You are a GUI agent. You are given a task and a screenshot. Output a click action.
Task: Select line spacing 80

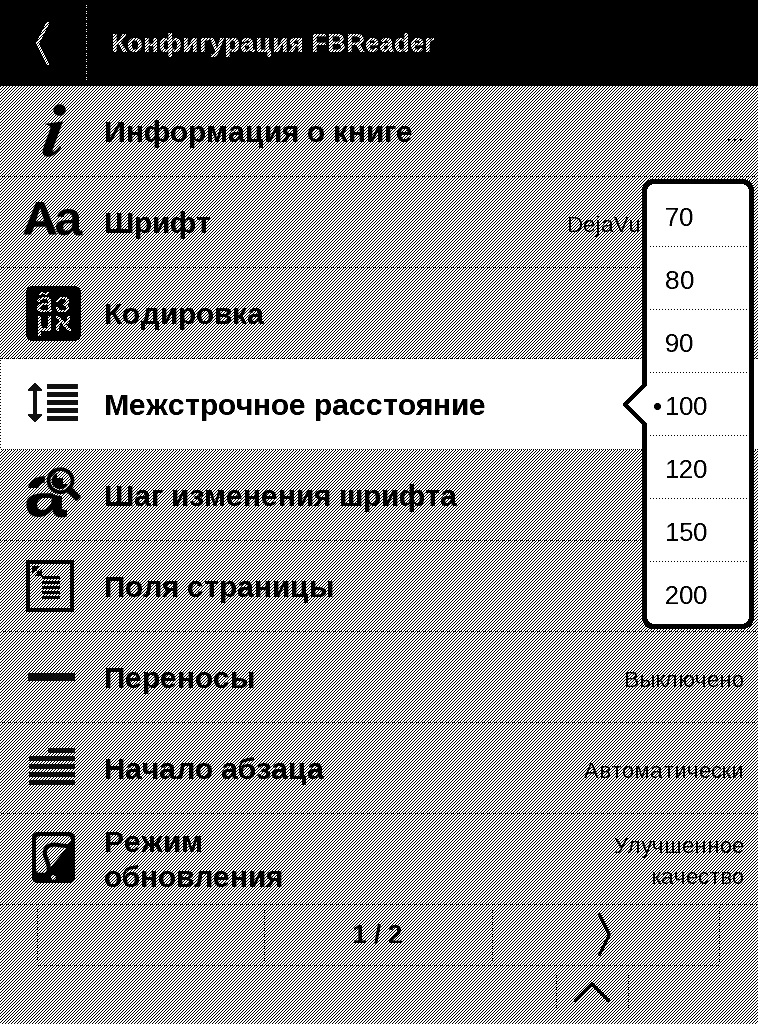(x=696, y=281)
